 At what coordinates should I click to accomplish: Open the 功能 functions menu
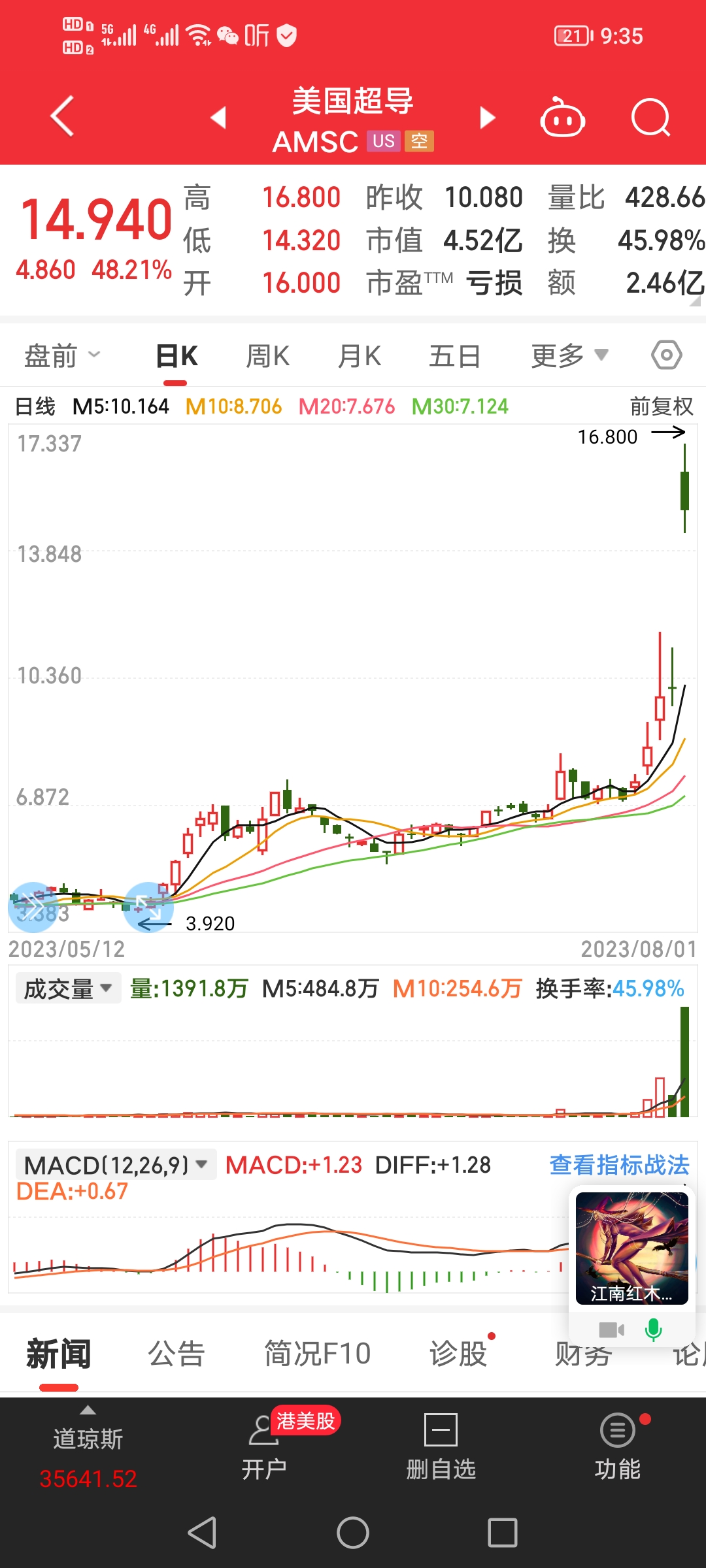coord(617,1447)
